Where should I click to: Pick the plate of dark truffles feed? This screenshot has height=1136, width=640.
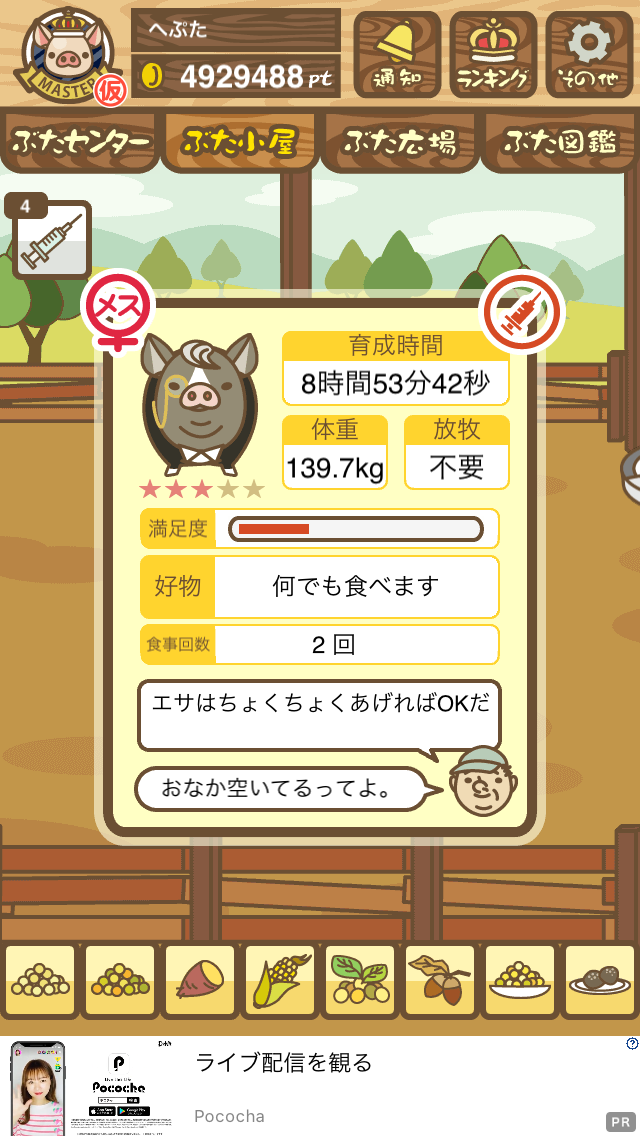coord(600,981)
